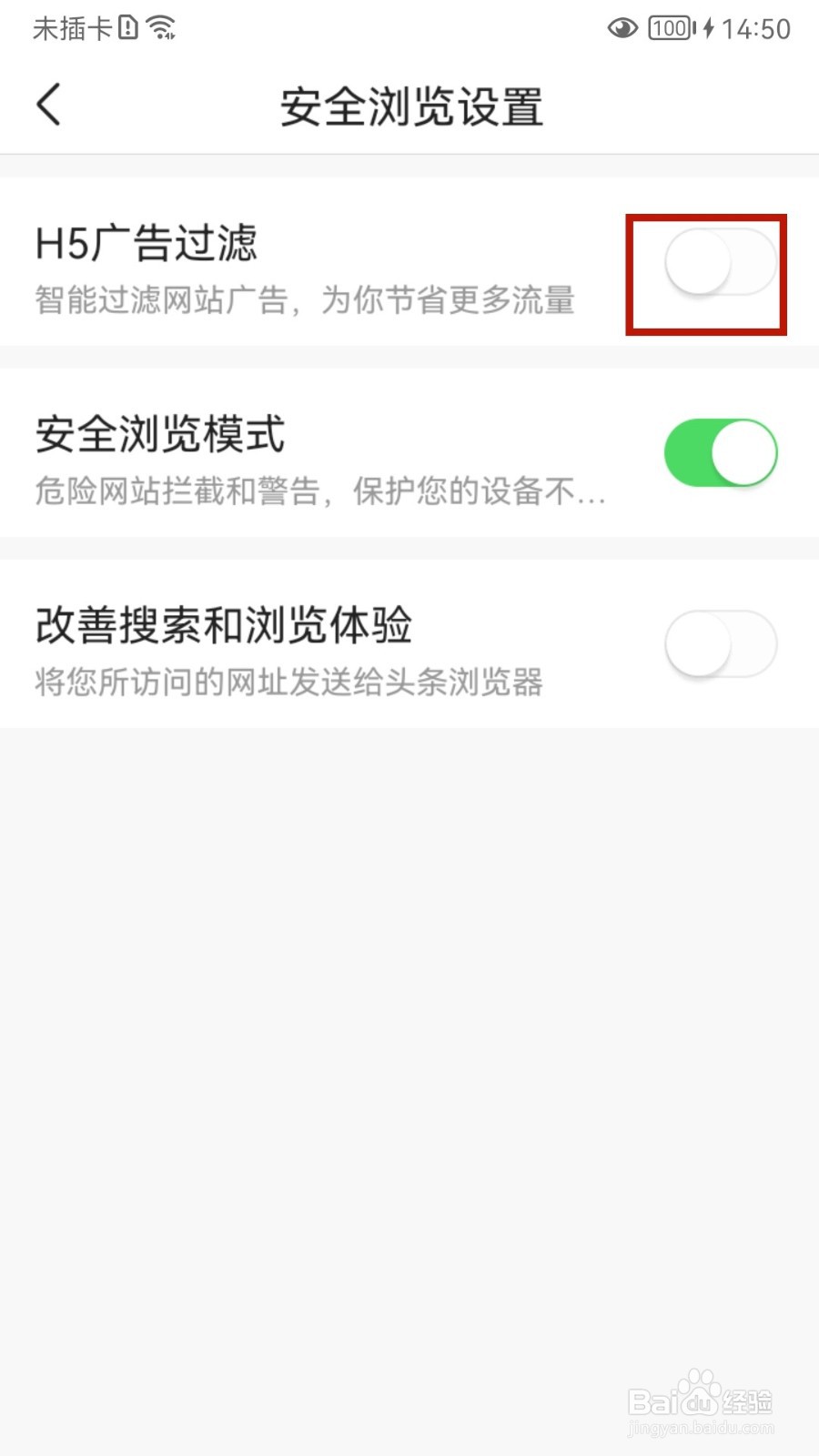The height and width of the screenshot is (1456, 819).
Task: Tap the eye protection mode icon
Action: click(622, 28)
